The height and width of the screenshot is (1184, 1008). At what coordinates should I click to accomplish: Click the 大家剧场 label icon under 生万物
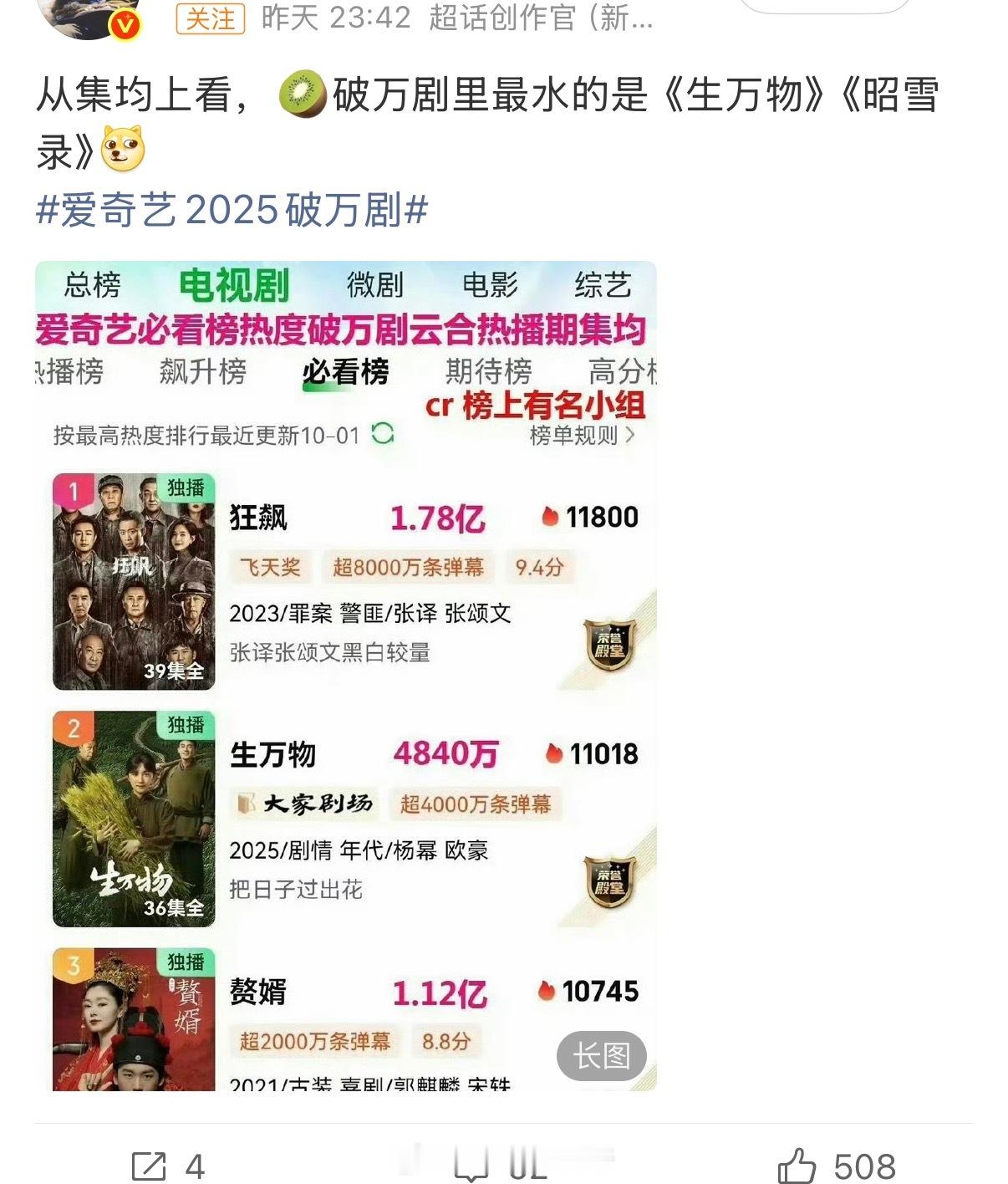point(247,803)
